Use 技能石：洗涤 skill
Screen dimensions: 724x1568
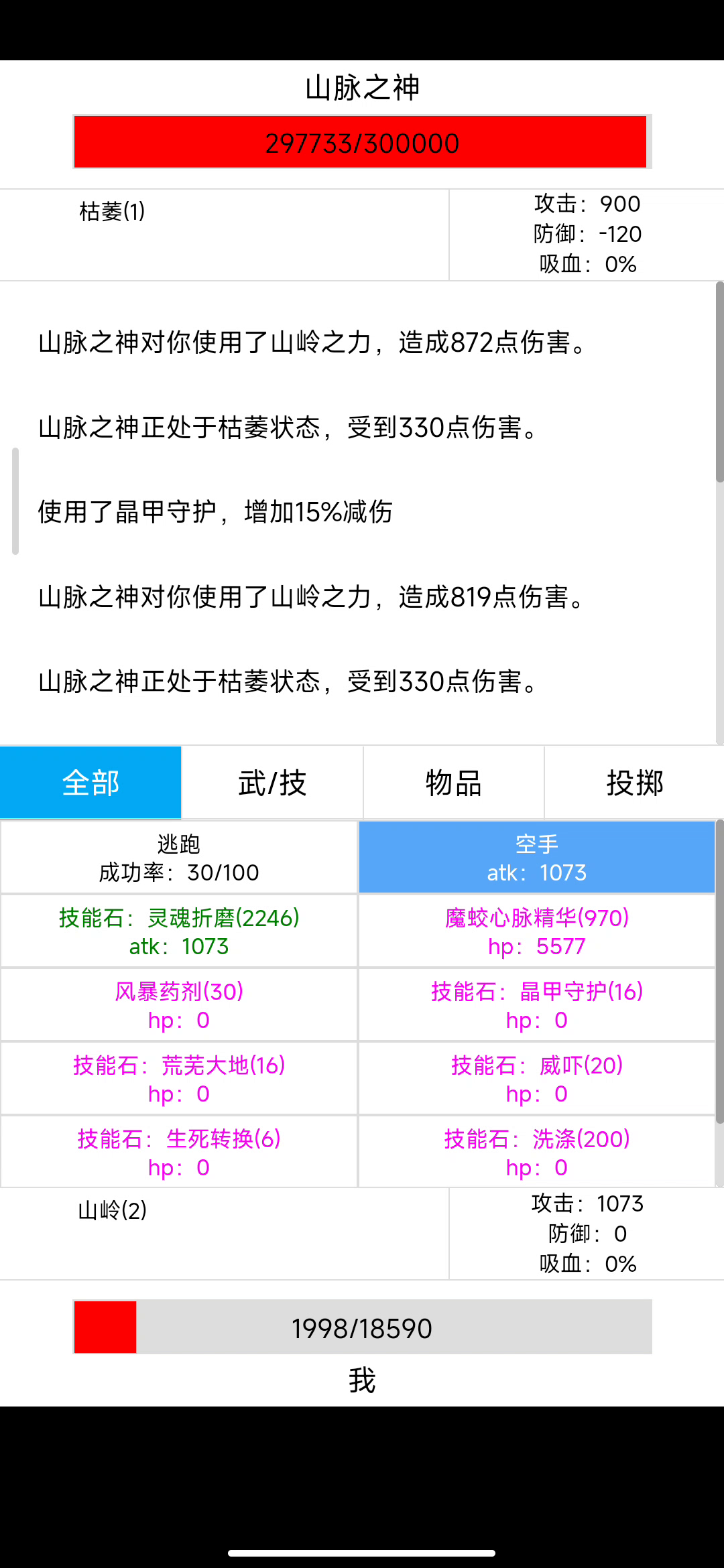537,1153
